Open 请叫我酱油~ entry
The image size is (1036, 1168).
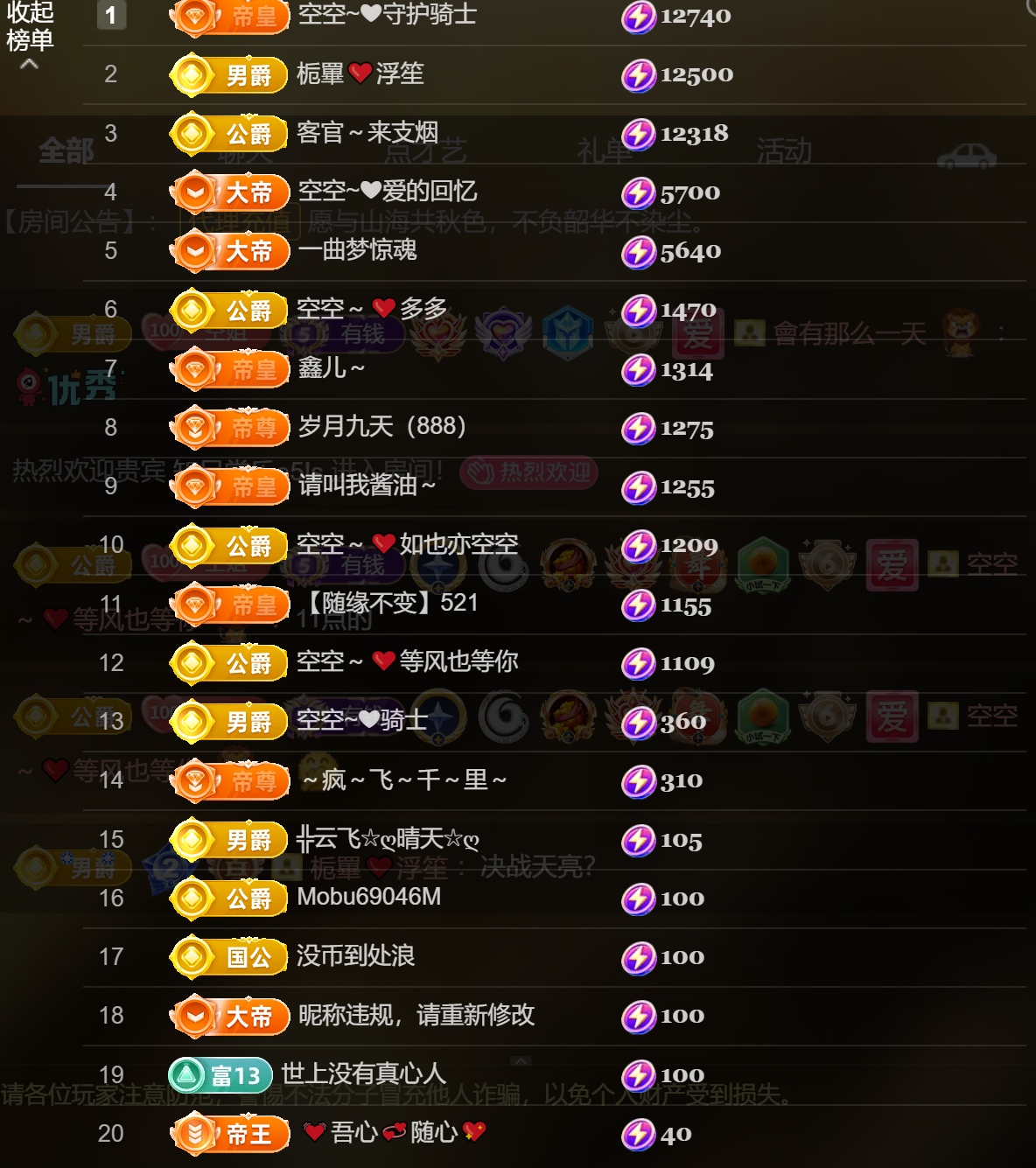pos(367,486)
